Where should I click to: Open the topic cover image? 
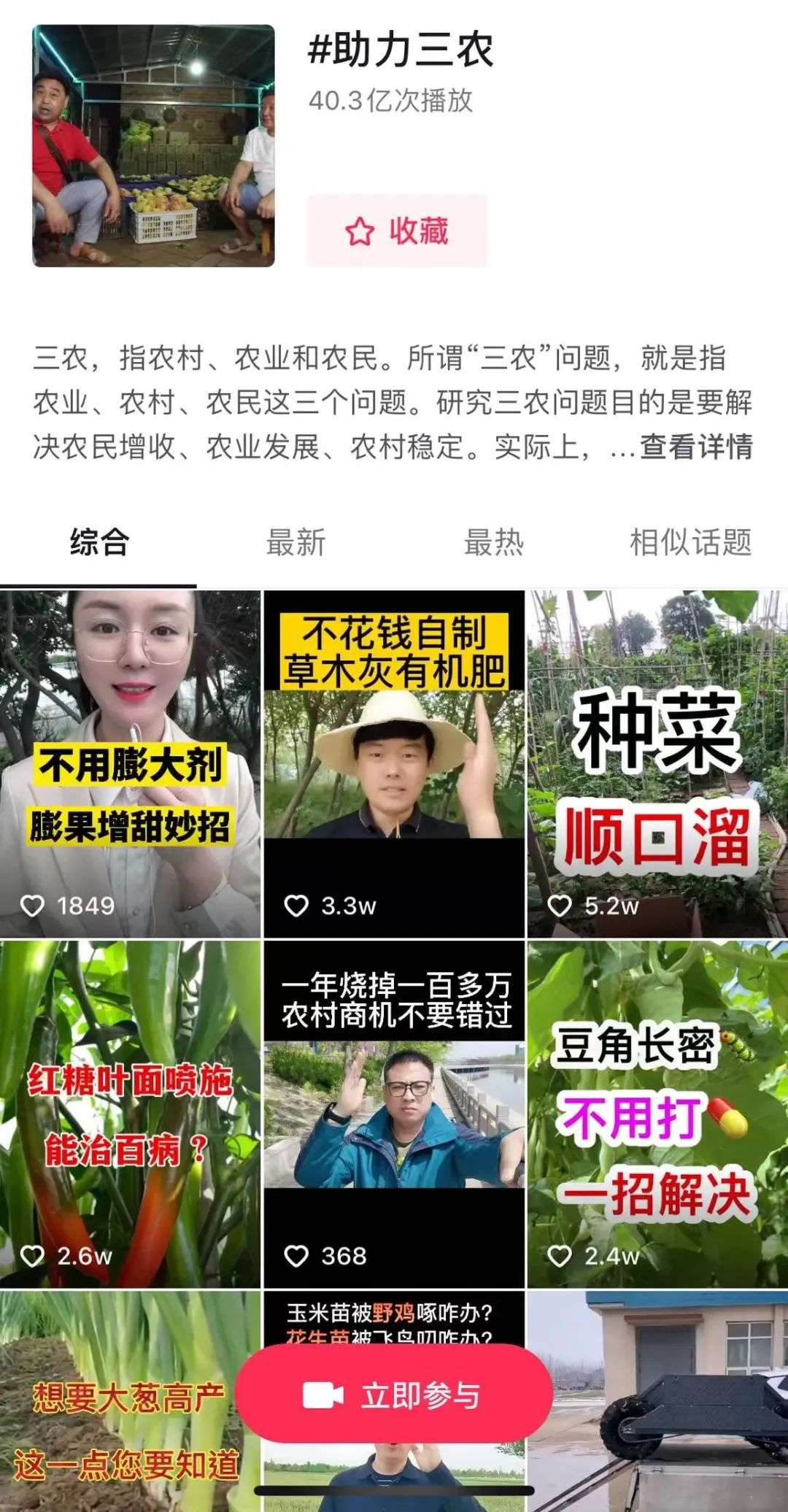point(153,146)
